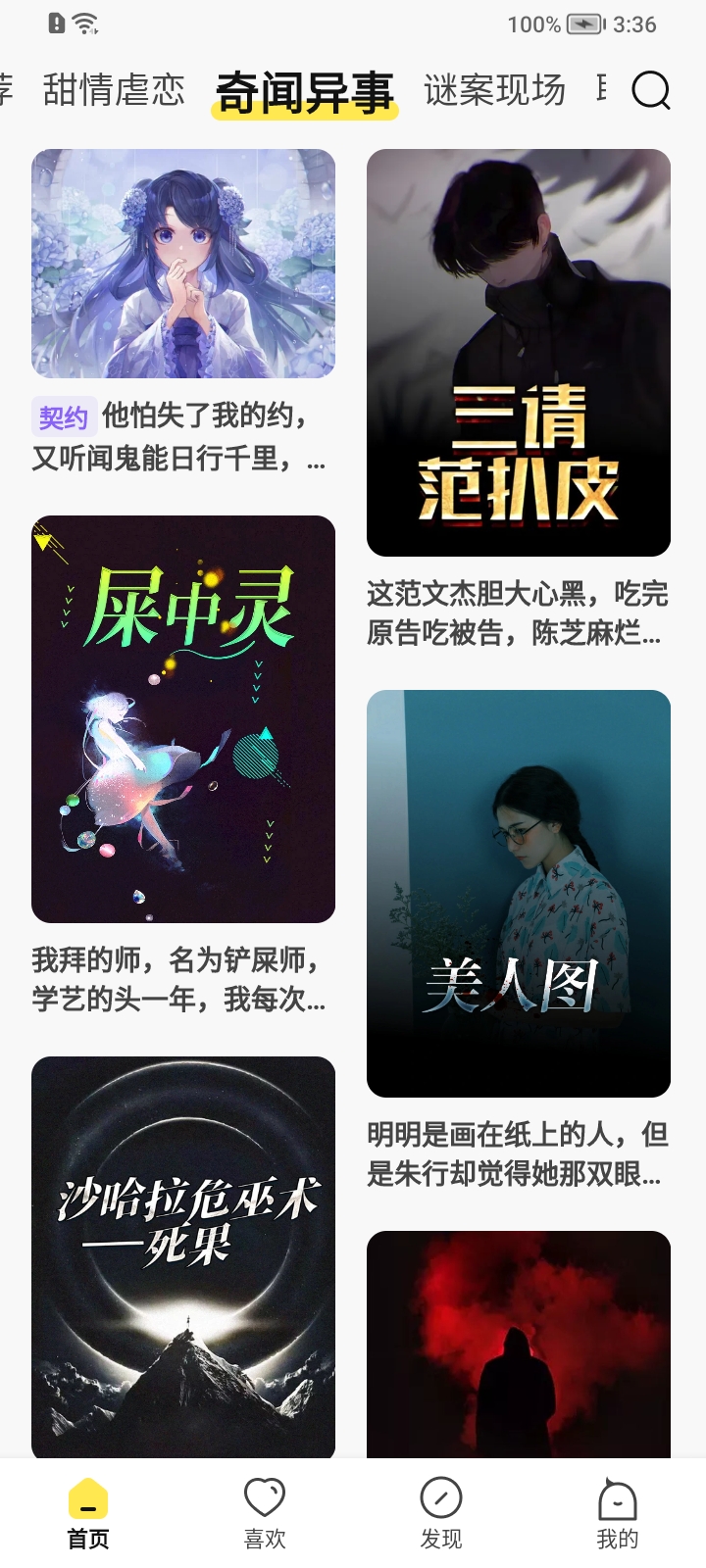Open the 我的 profile icon
This screenshot has width=706, height=1568.
[618, 1497]
